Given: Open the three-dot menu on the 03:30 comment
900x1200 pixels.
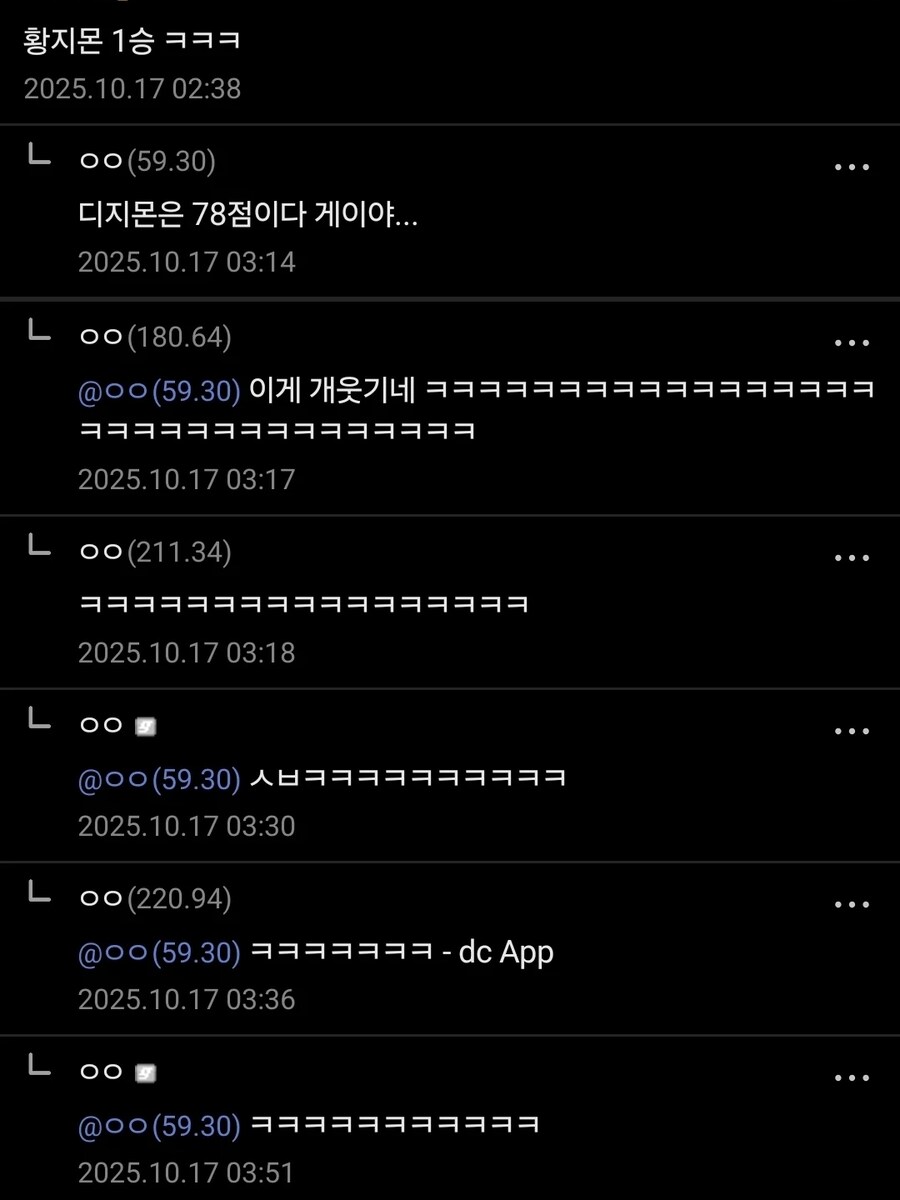Looking at the screenshot, I should click(851, 730).
